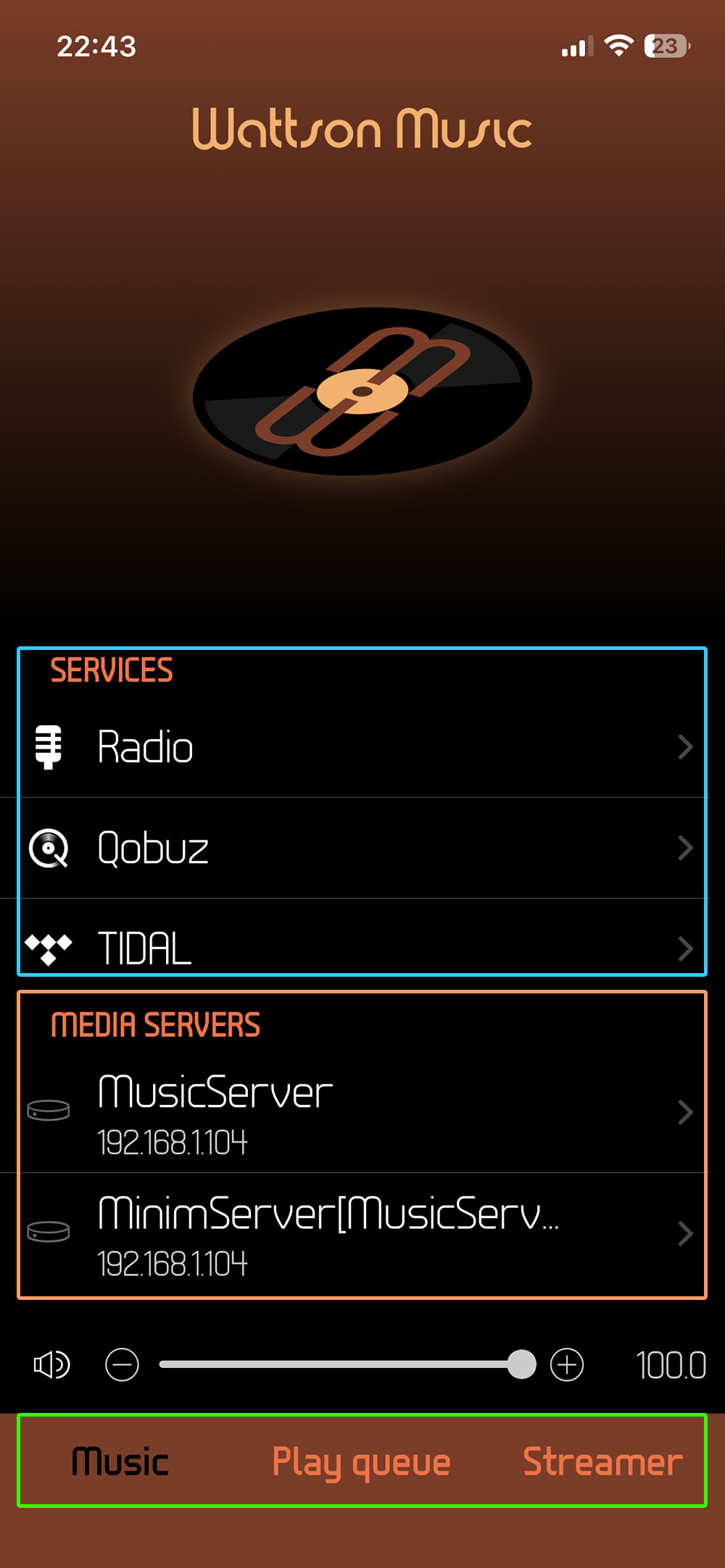Select the Music tab
The image size is (725, 1568).
(120, 1461)
